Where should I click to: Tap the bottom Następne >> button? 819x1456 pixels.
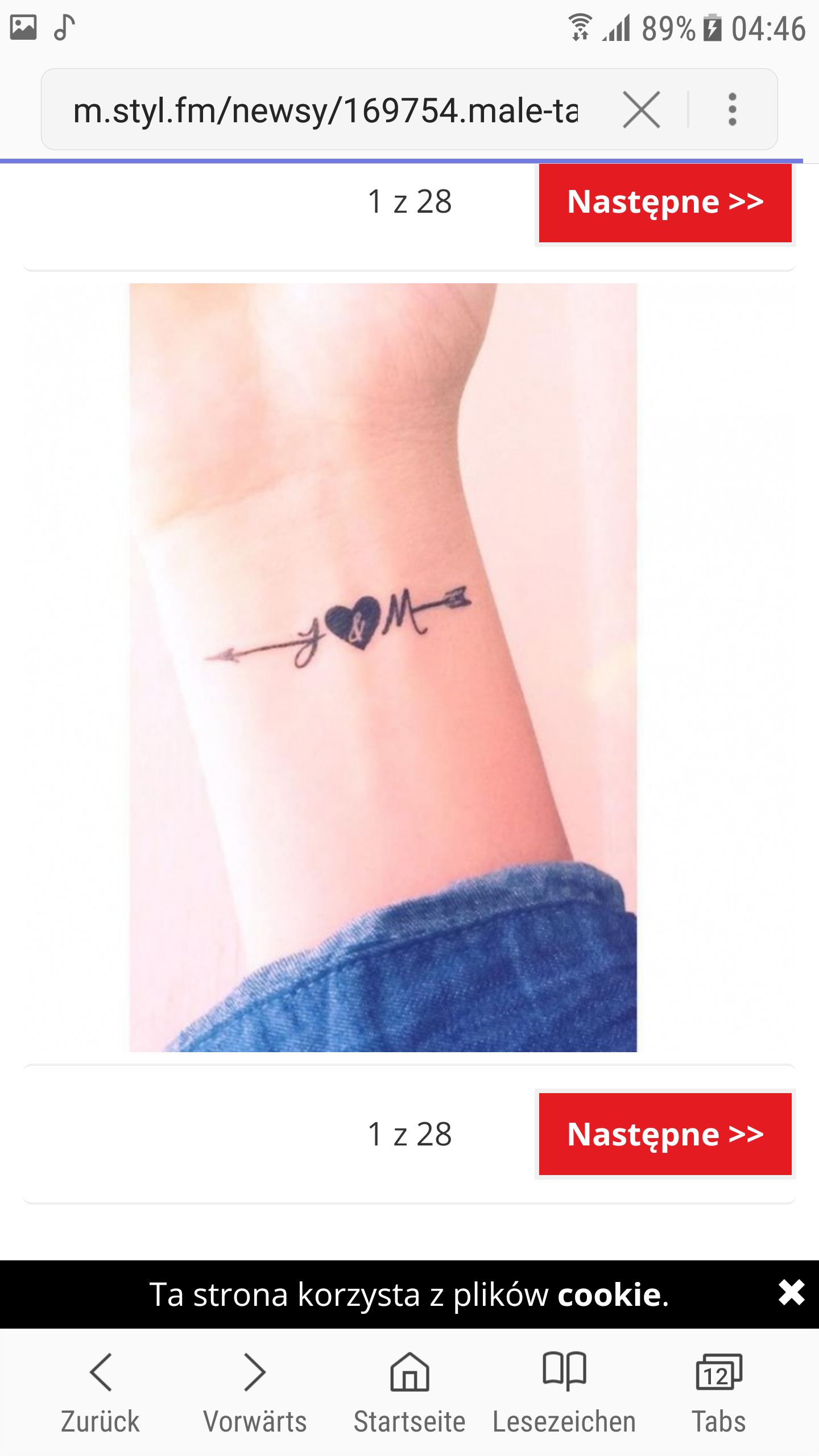[665, 1134]
